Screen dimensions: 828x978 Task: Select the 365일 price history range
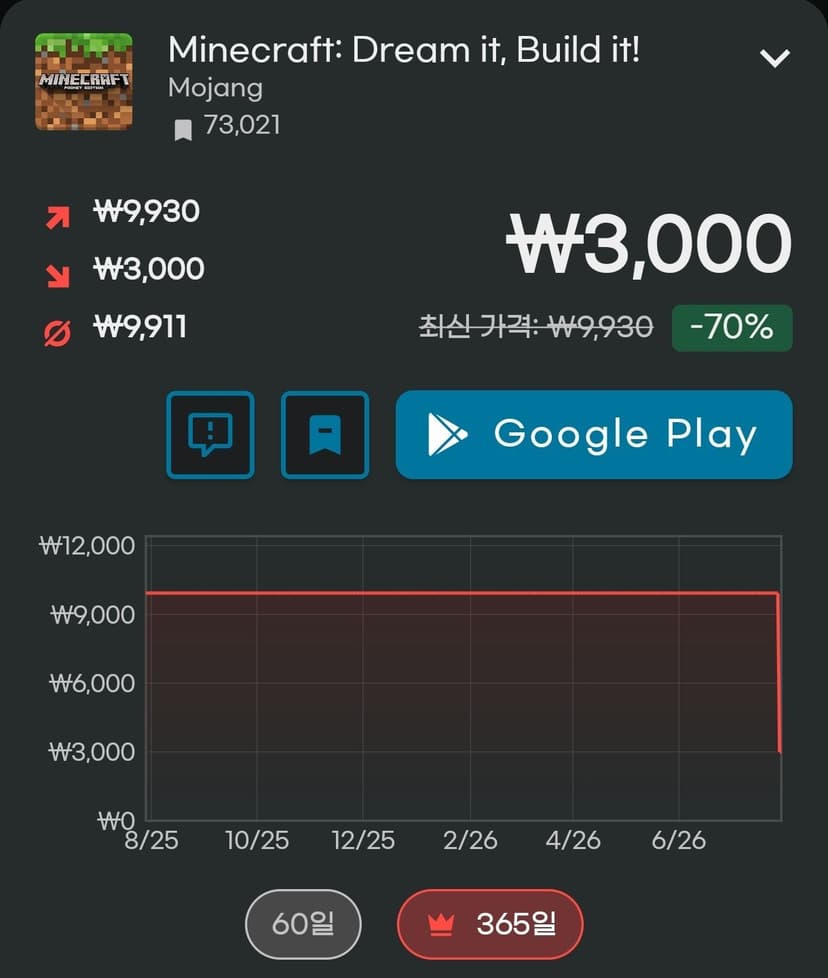(x=490, y=924)
